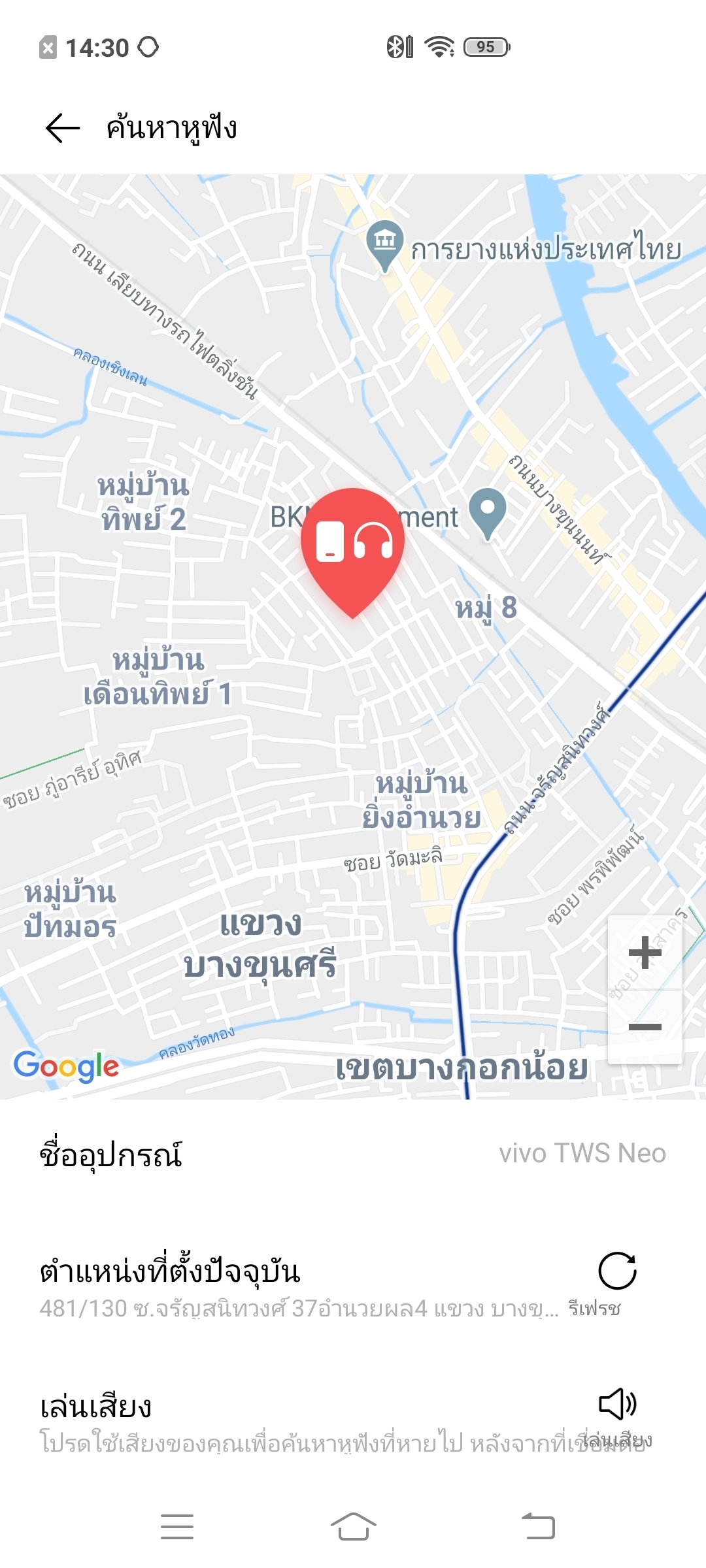
Task: Open the system recent apps menu
Action: (x=177, y=1527)
